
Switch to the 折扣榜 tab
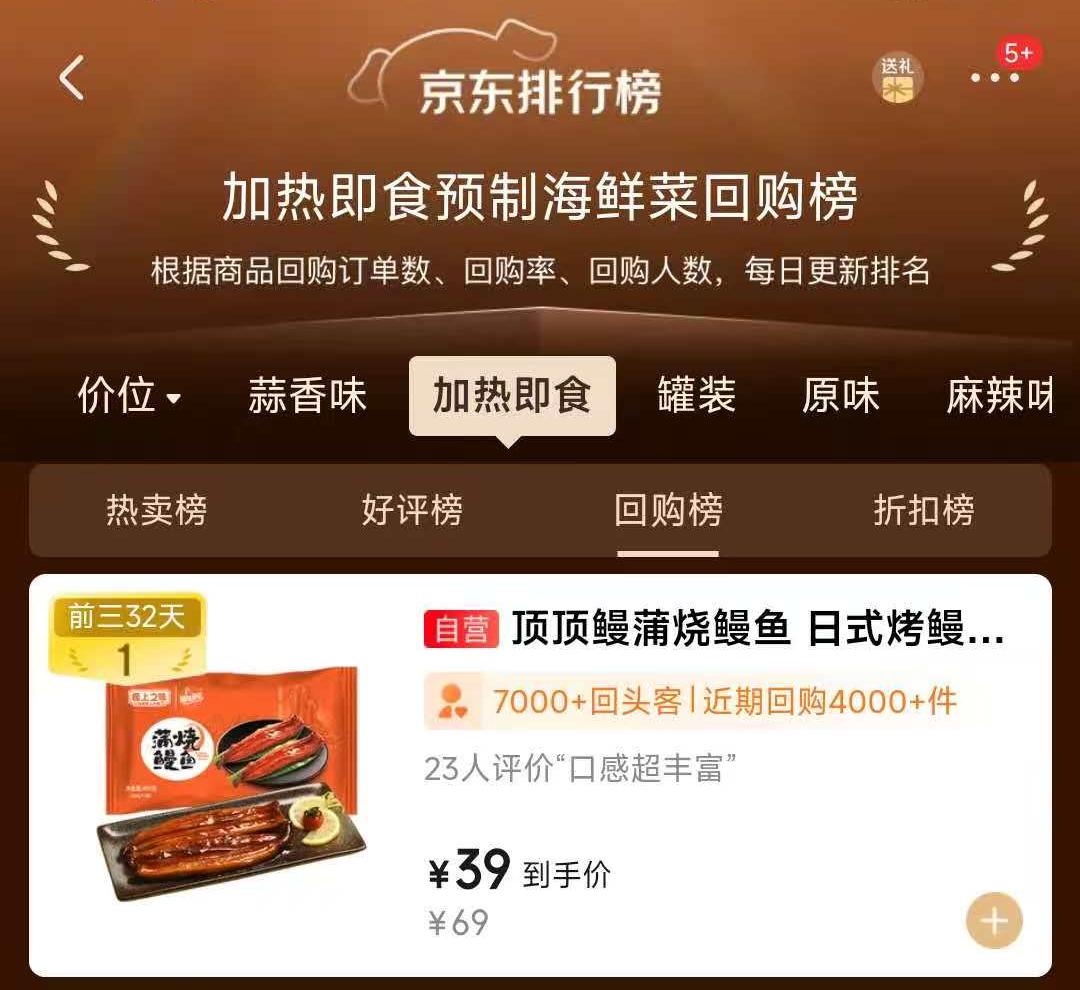pyautogui.click(x=923, y=511)
